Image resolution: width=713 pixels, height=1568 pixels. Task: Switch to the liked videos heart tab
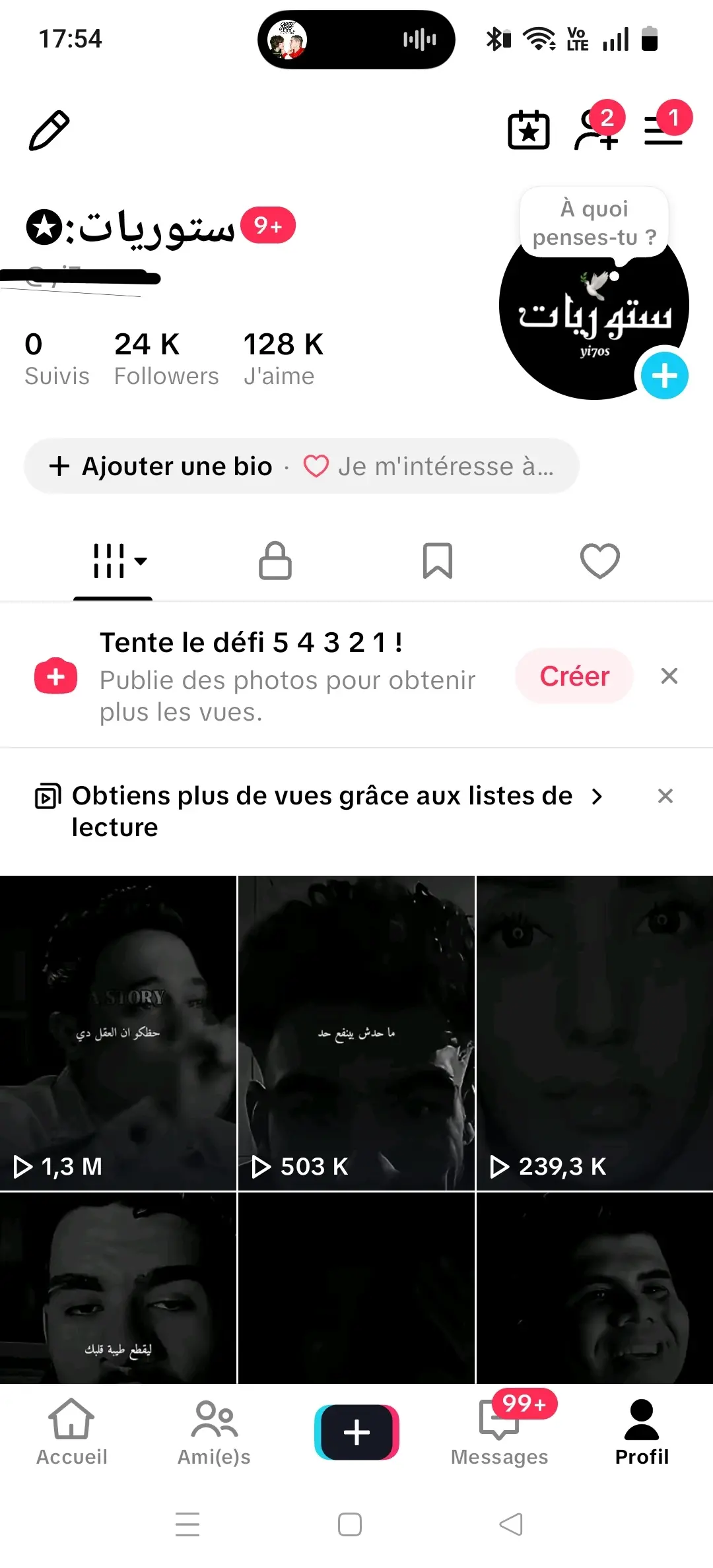coord(599,561)
